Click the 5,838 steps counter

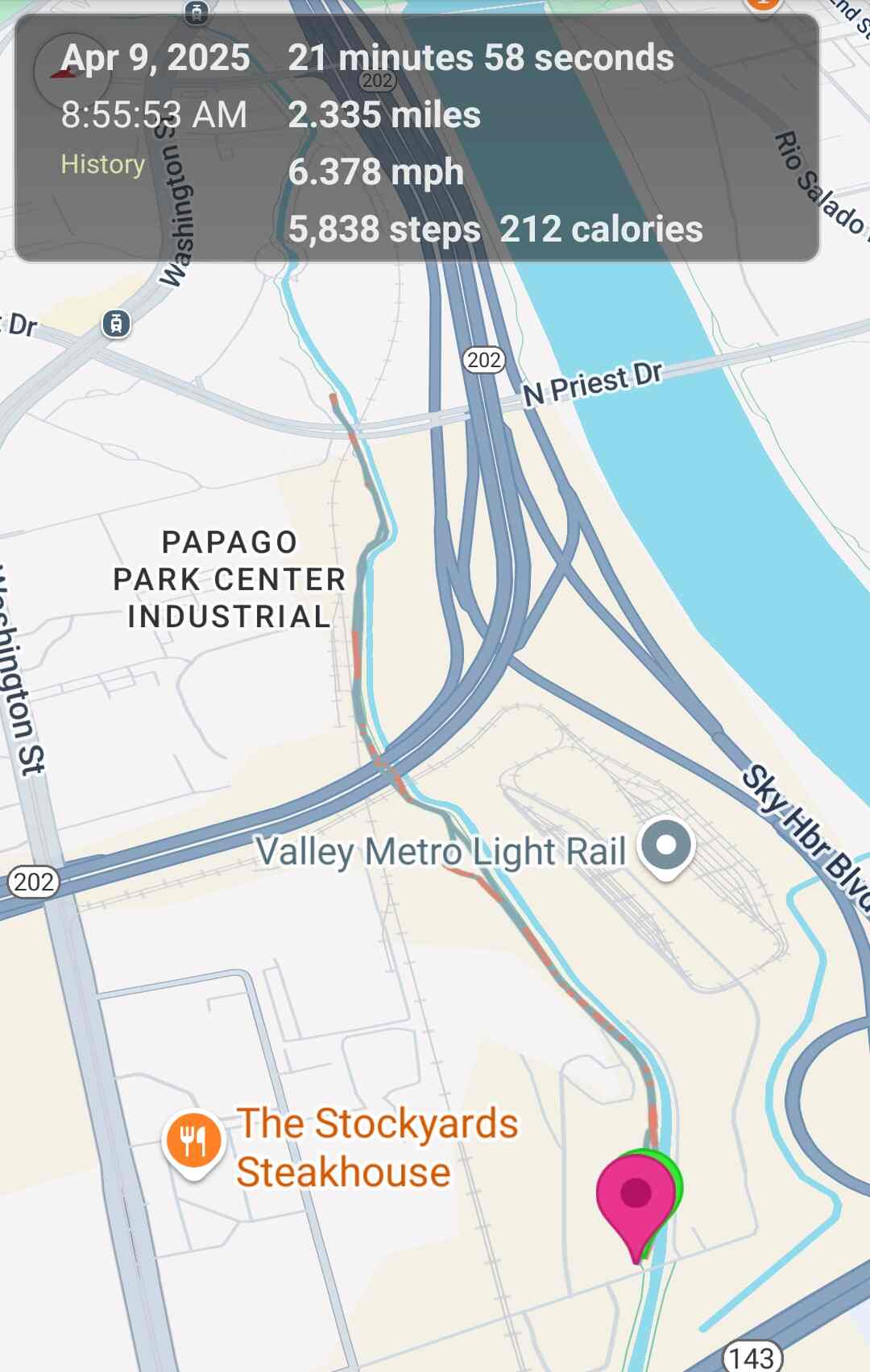click(383, 231)
